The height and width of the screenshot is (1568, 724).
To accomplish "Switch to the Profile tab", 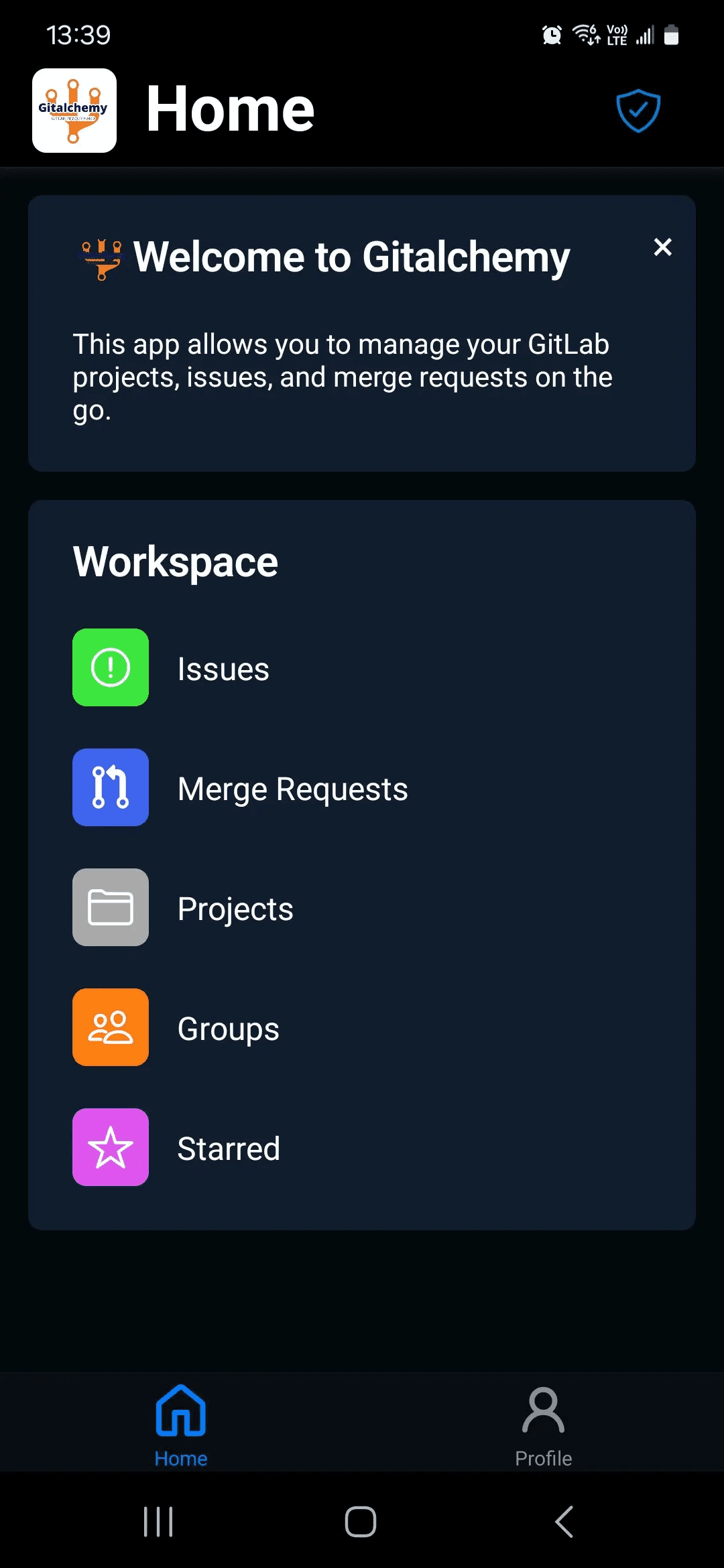I will pyautogui.click(x=542, y=1427).
